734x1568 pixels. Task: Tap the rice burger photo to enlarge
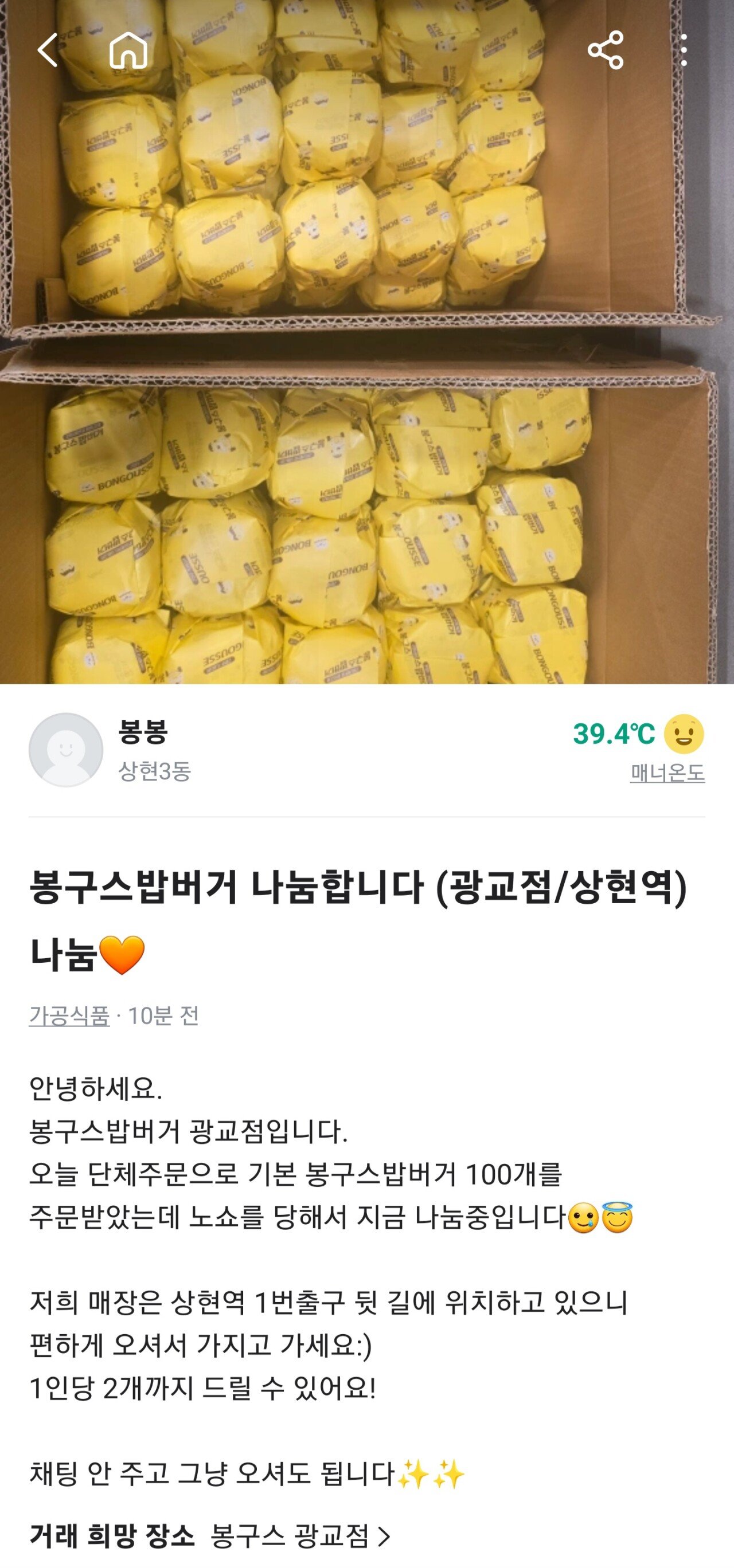[365, 347]
